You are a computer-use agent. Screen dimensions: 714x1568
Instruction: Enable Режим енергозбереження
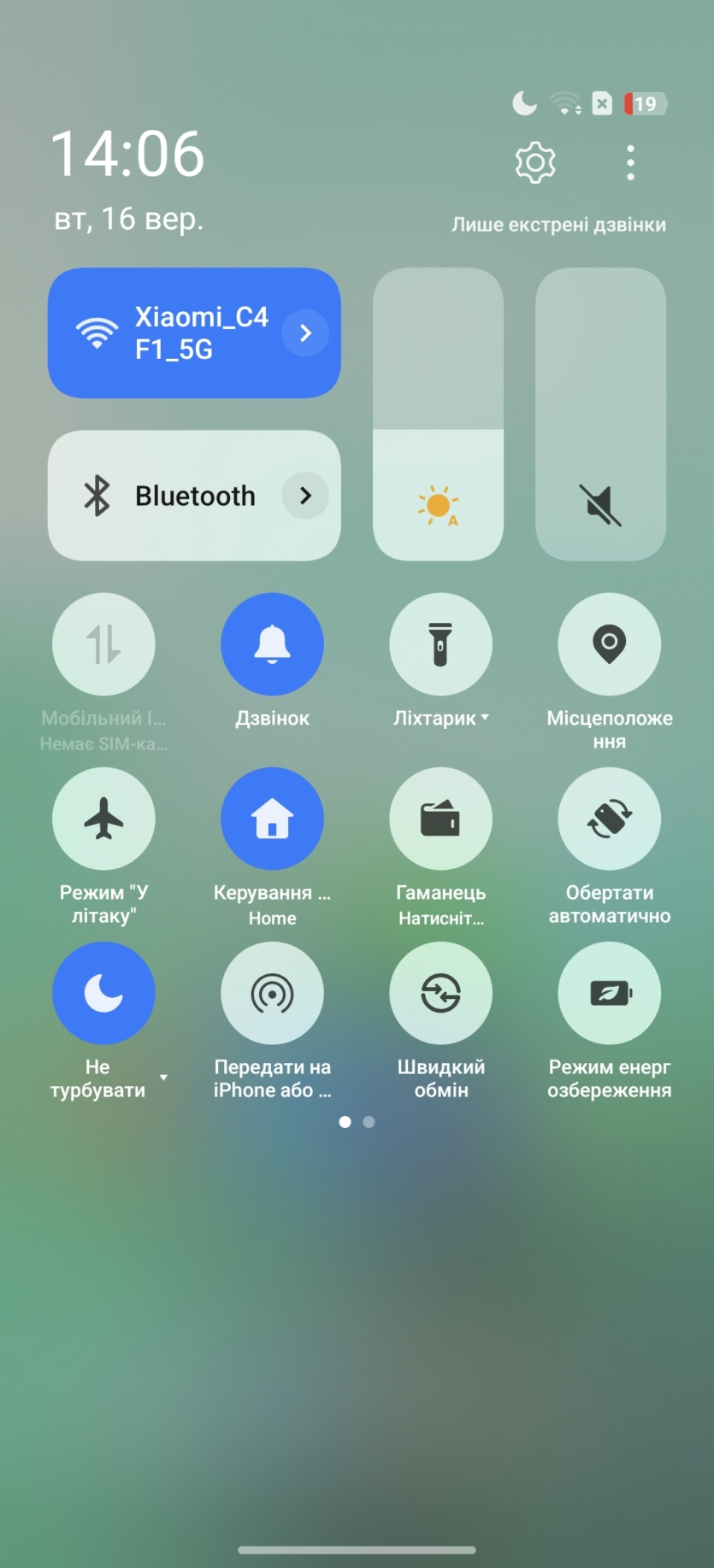[609, 993]
